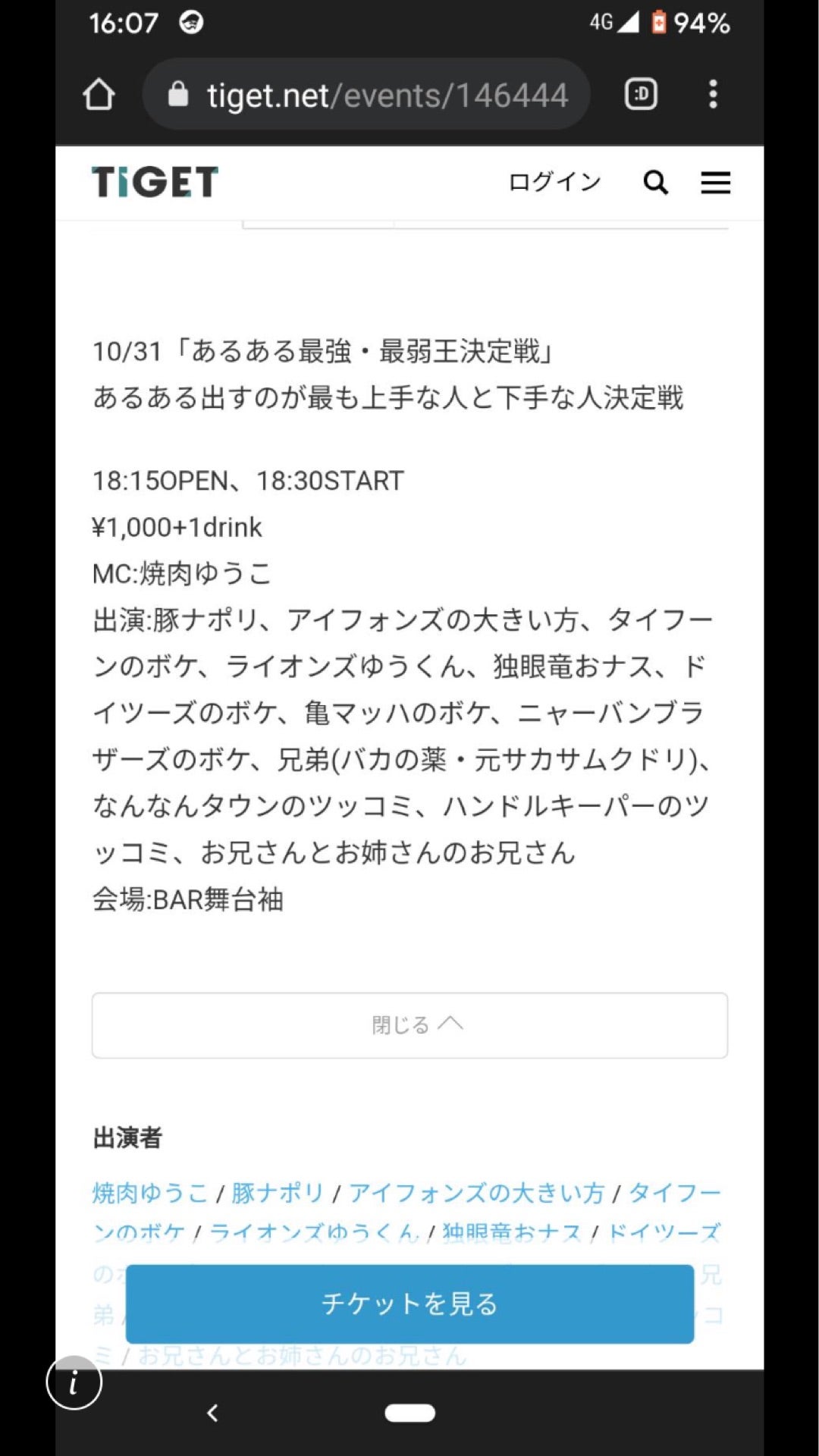Go to the browser home page

tap(99, 95)
